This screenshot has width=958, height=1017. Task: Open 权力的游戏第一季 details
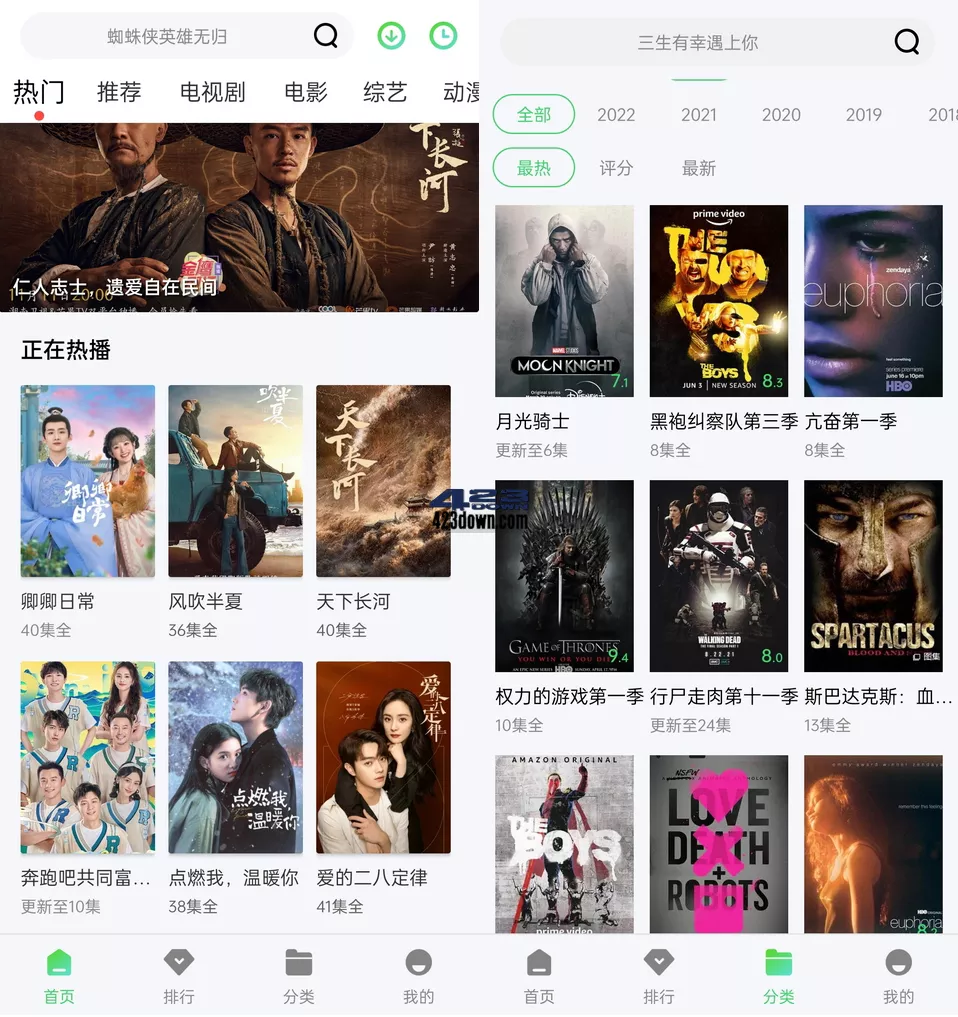point(564,576)
